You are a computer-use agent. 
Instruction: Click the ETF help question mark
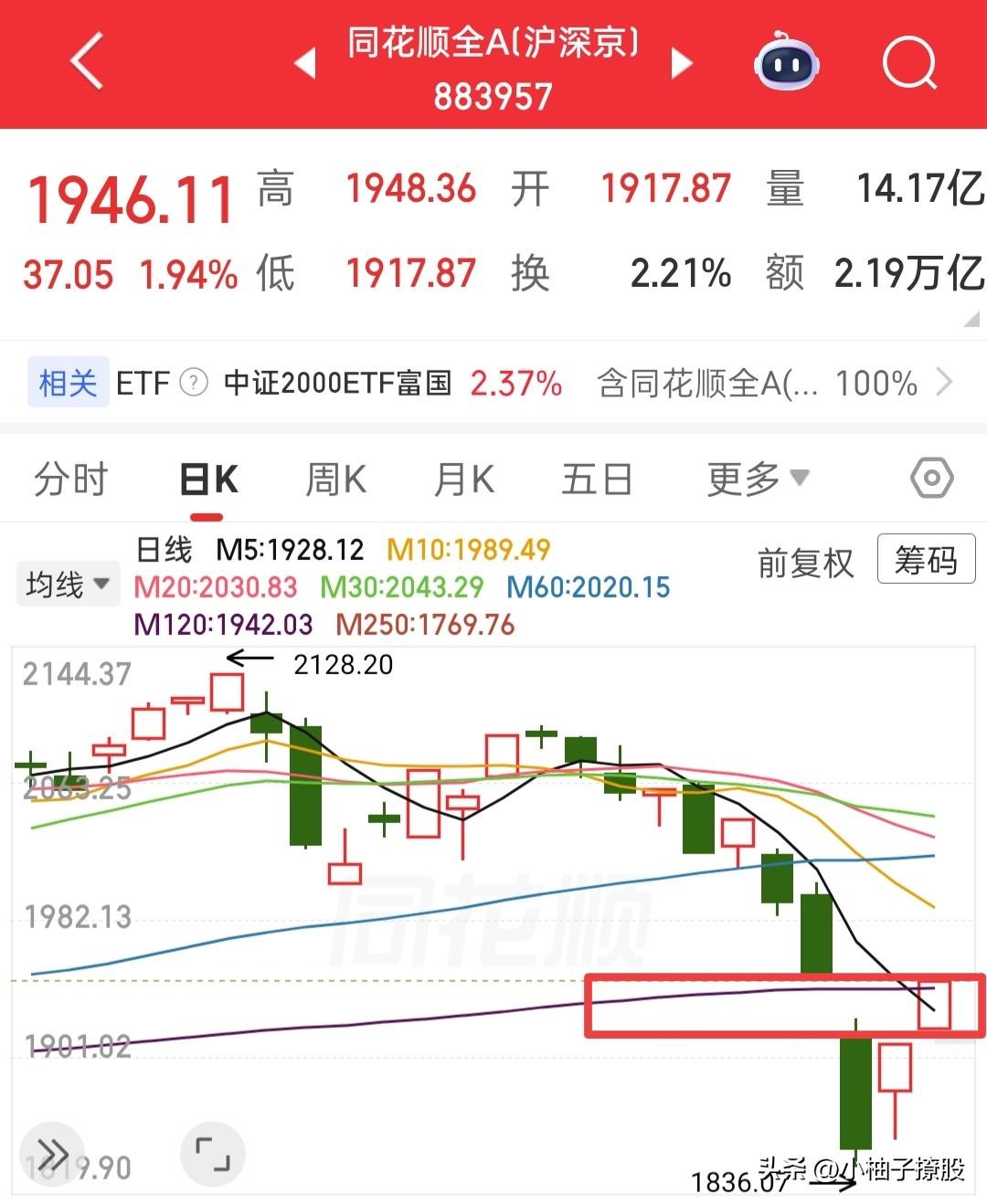click(192, 382)
